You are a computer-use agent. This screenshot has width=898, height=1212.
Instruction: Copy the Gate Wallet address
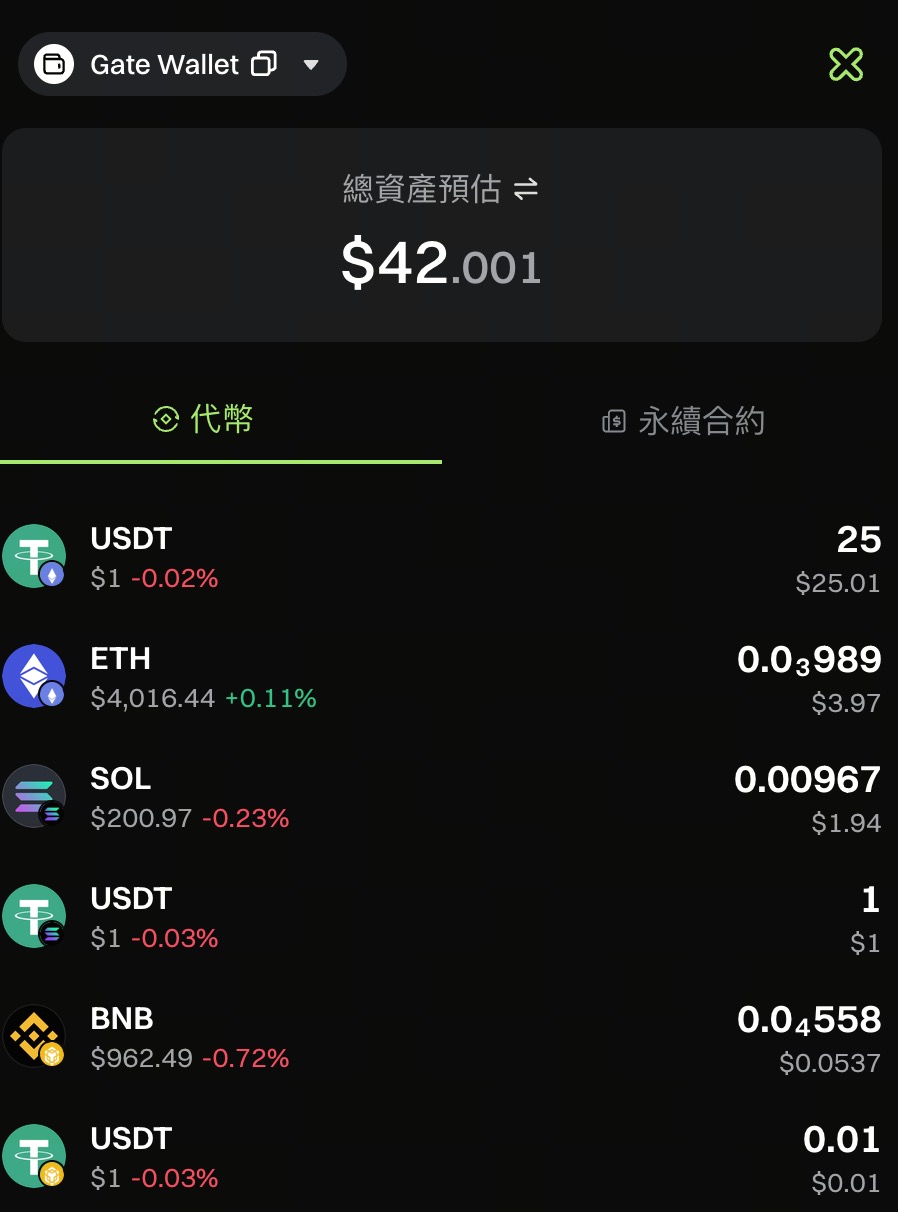(x=264, y=65)
